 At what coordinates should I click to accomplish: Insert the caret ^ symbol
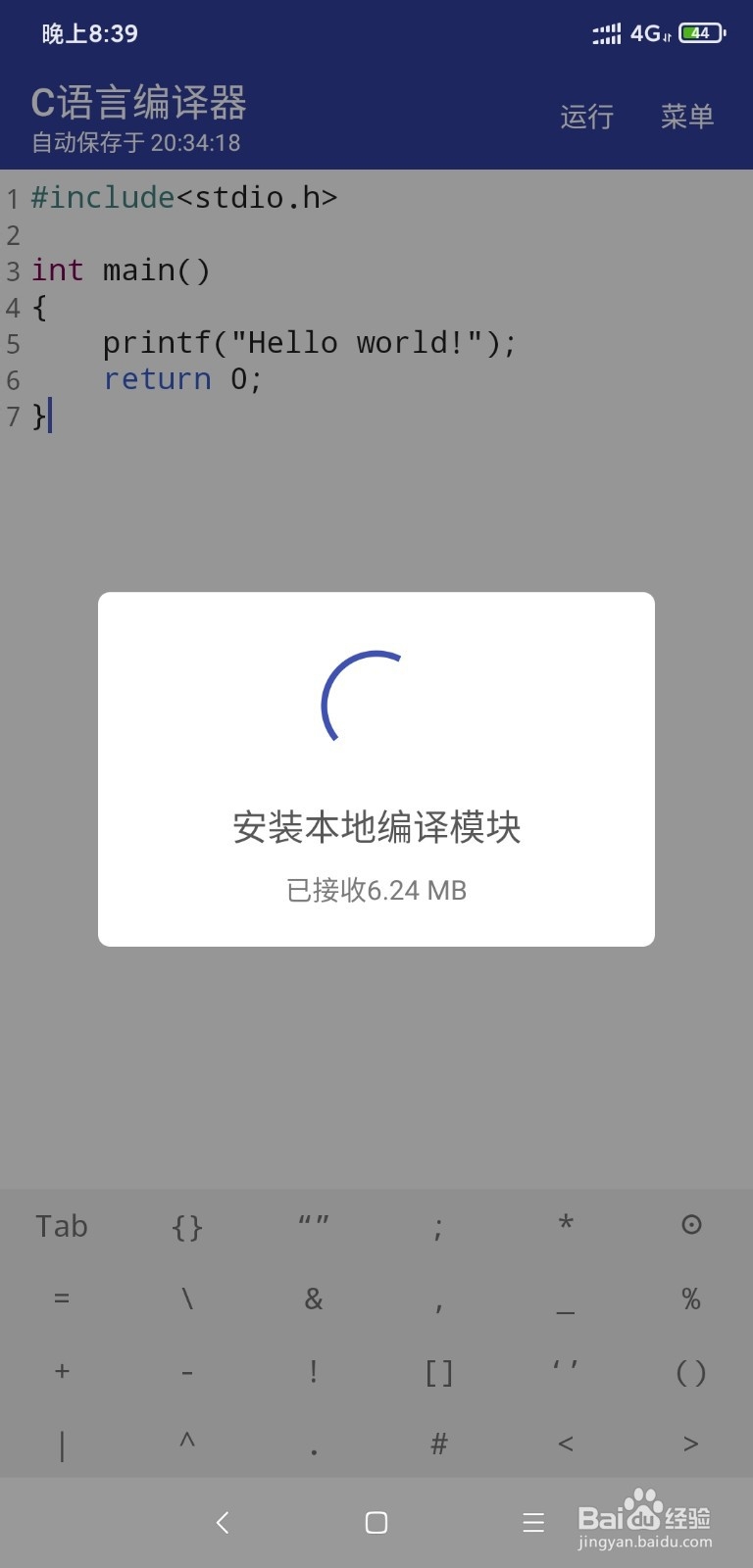click(186, 1443)
